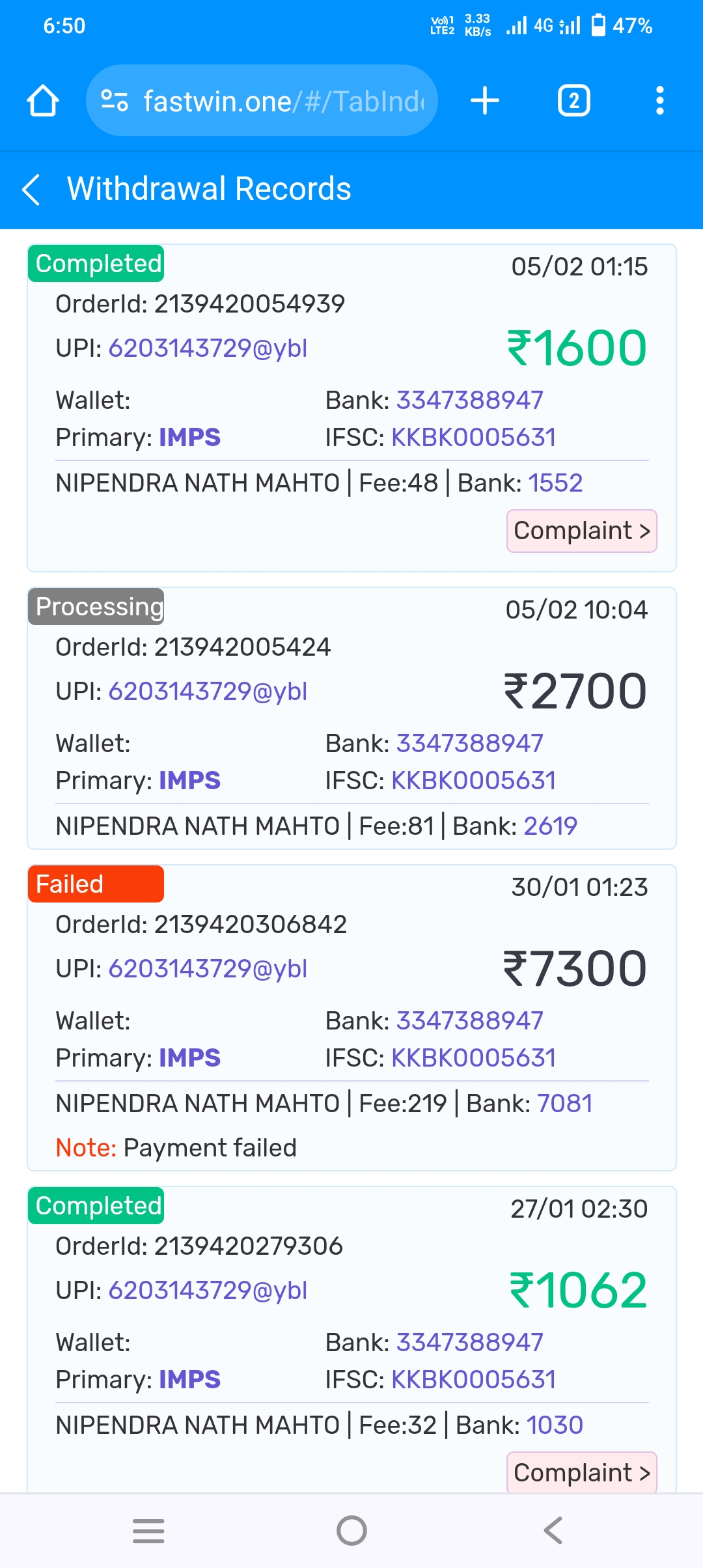File a complaint for the ₹1600 withdrawal

coord(581,531)
